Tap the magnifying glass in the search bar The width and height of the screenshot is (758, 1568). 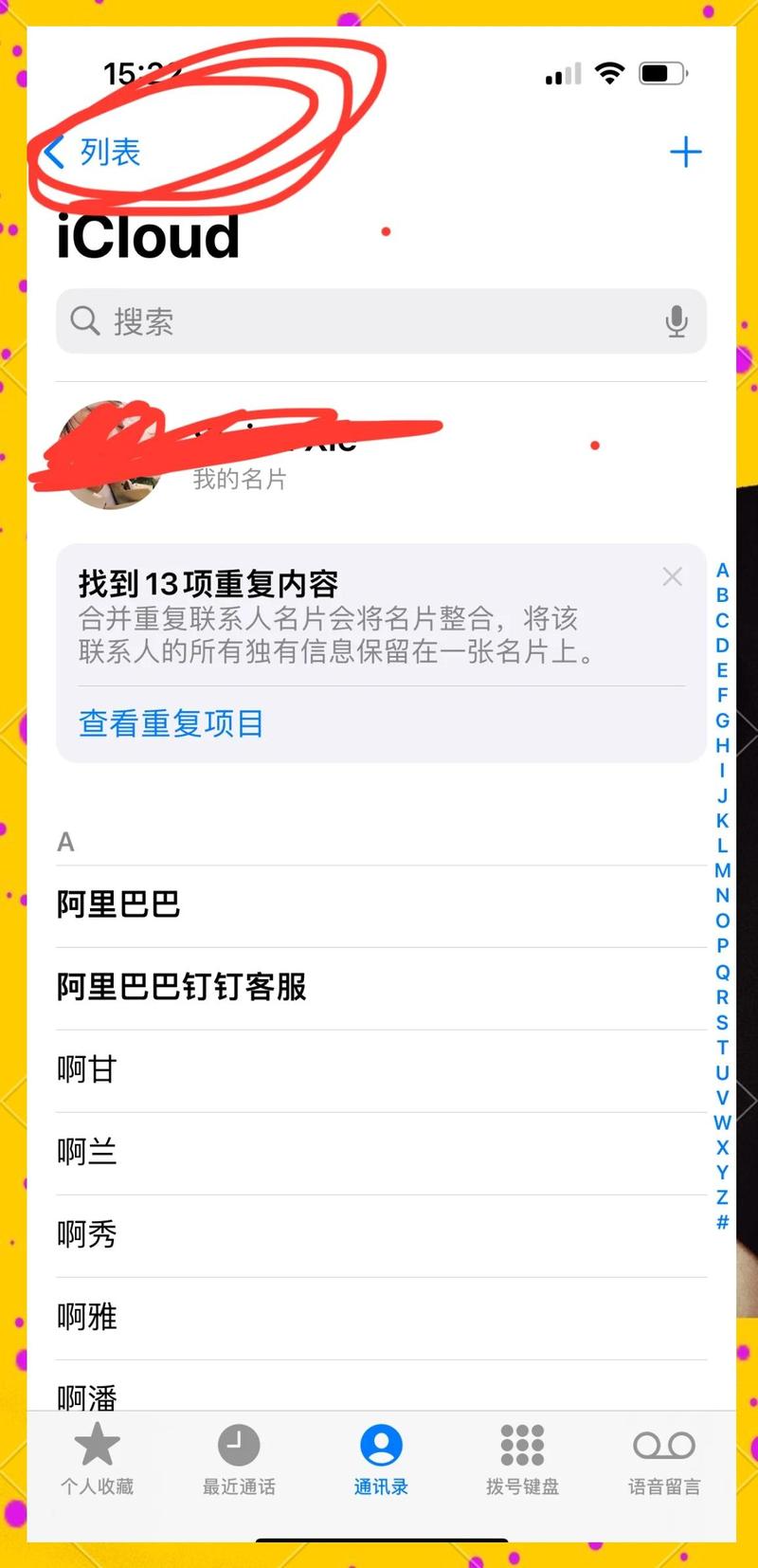click(85, 321)
